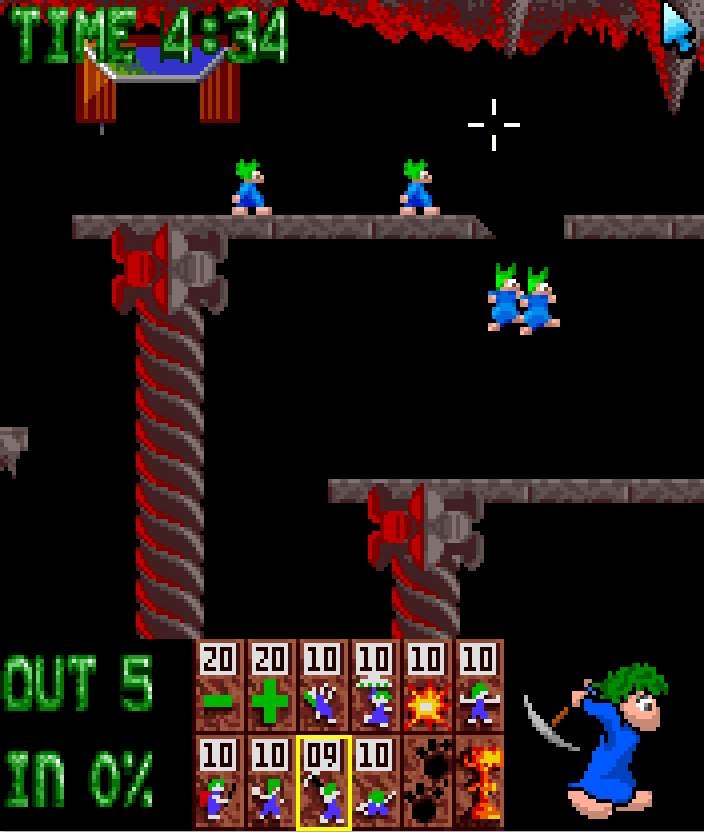Select the climber skill
This screenshot has width=704, height=832.
(323, 687)
